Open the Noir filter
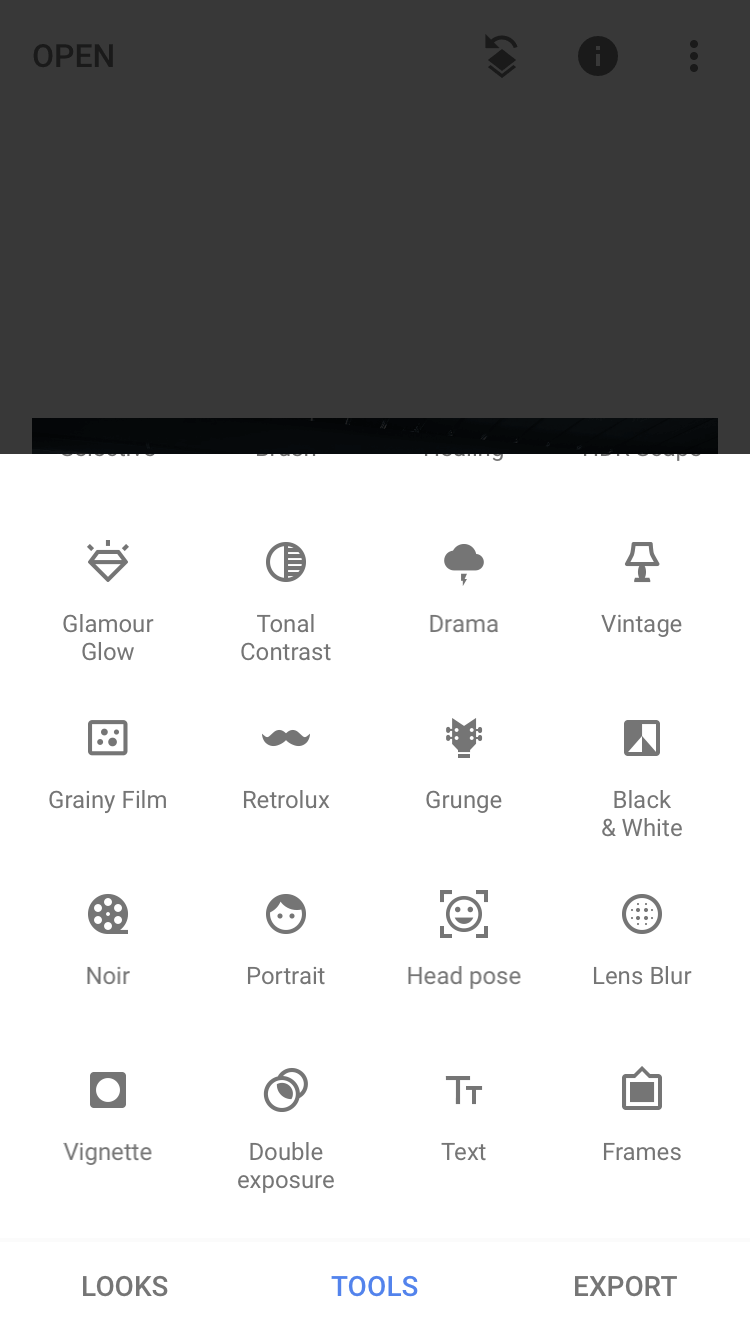 (x=108, y=938)
